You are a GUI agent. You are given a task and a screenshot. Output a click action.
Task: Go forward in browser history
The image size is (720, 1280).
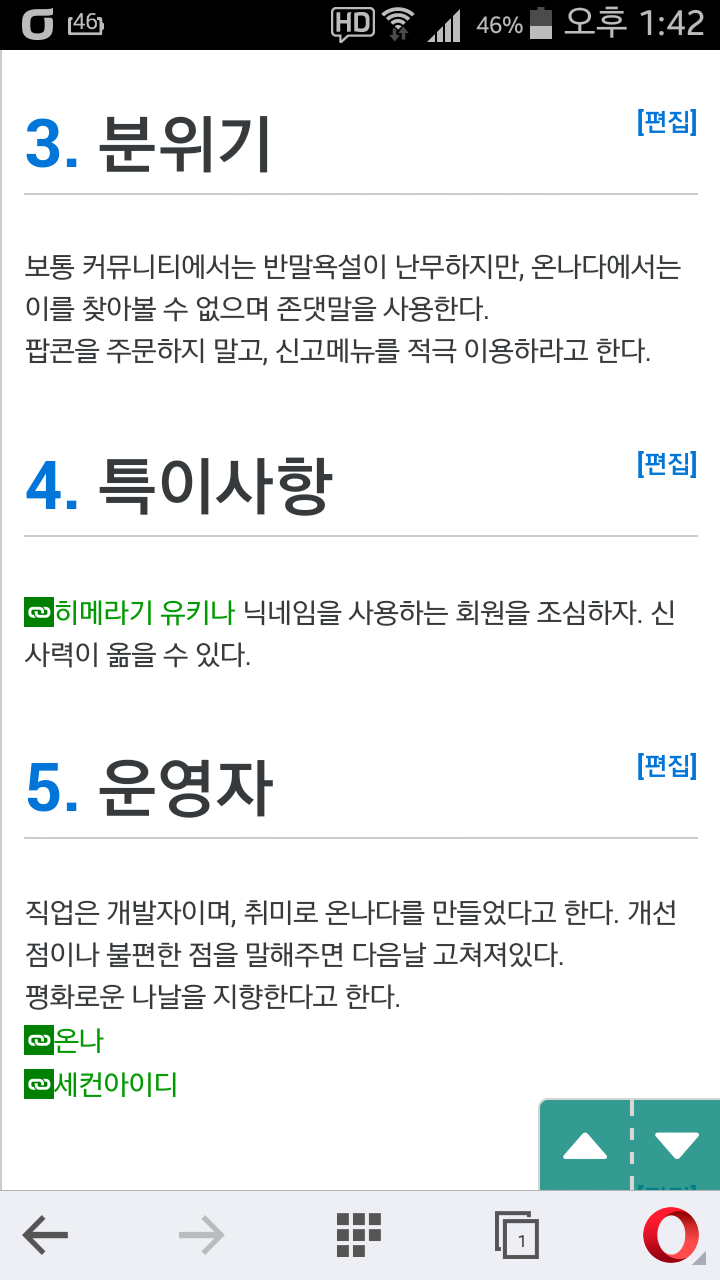click(202, 1236)
